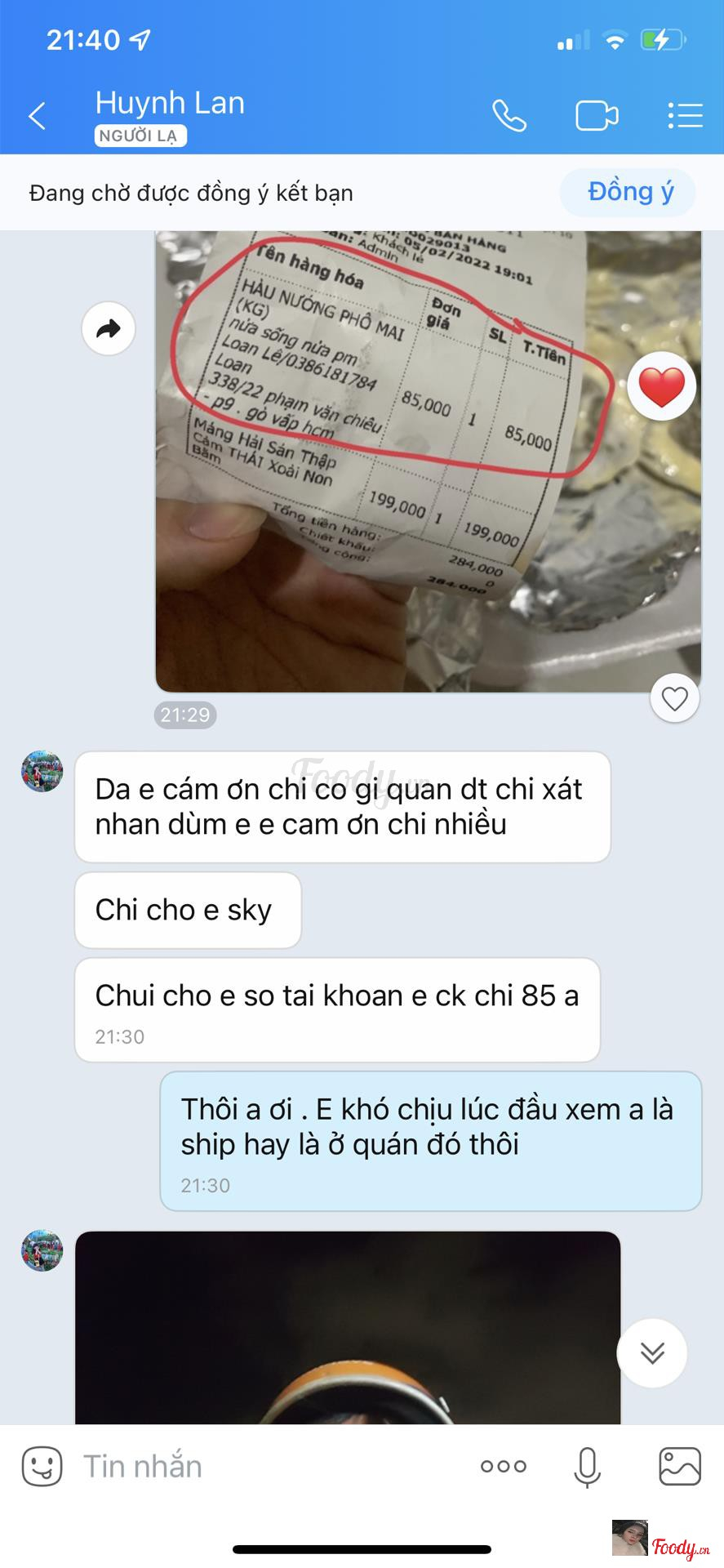The image size is (724, 1568).
Task: Jump to the latest messages
Action: 651,1353
